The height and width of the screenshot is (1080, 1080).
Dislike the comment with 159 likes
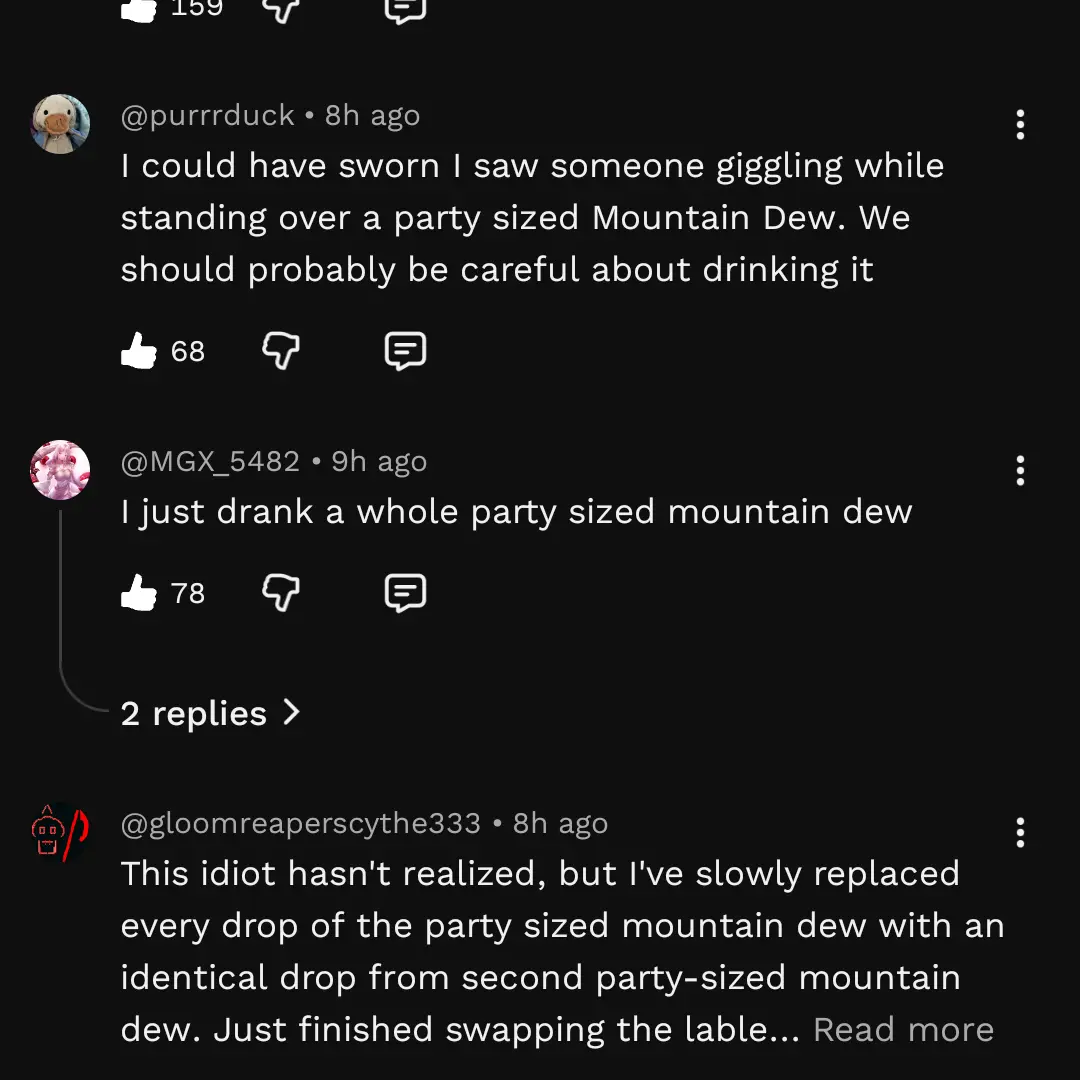(281, 9)
